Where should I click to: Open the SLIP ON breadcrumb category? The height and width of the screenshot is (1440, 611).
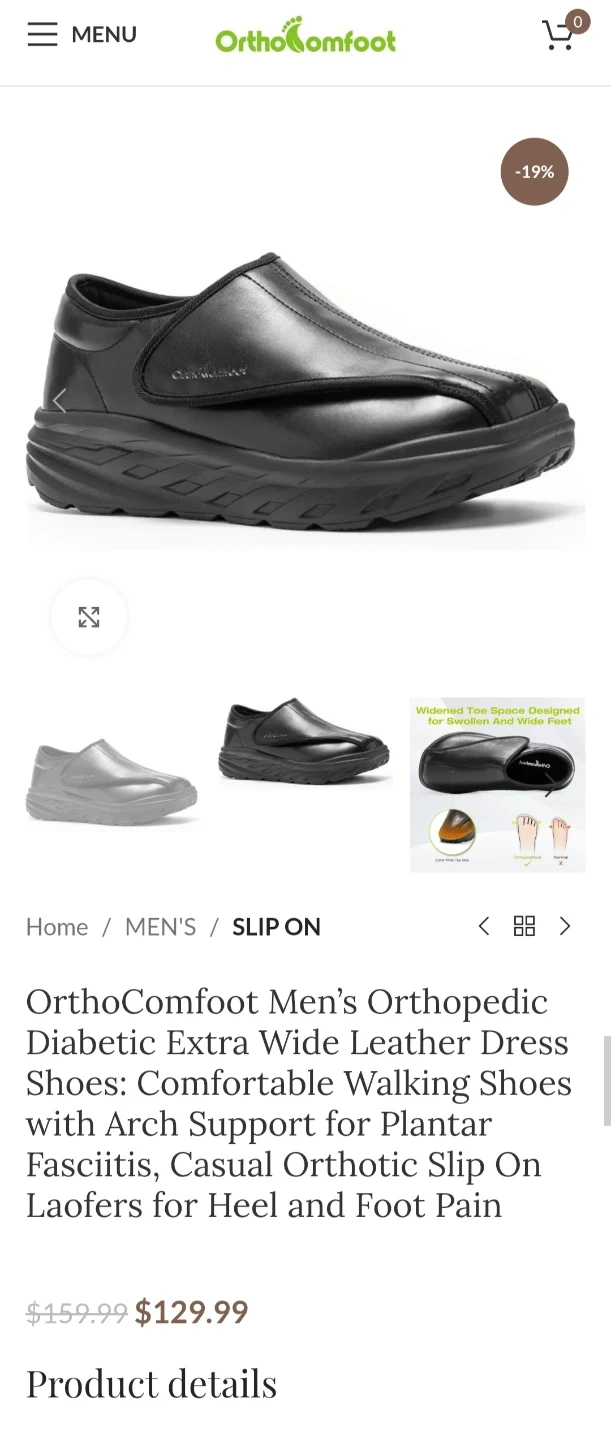(x=276, y=927)
